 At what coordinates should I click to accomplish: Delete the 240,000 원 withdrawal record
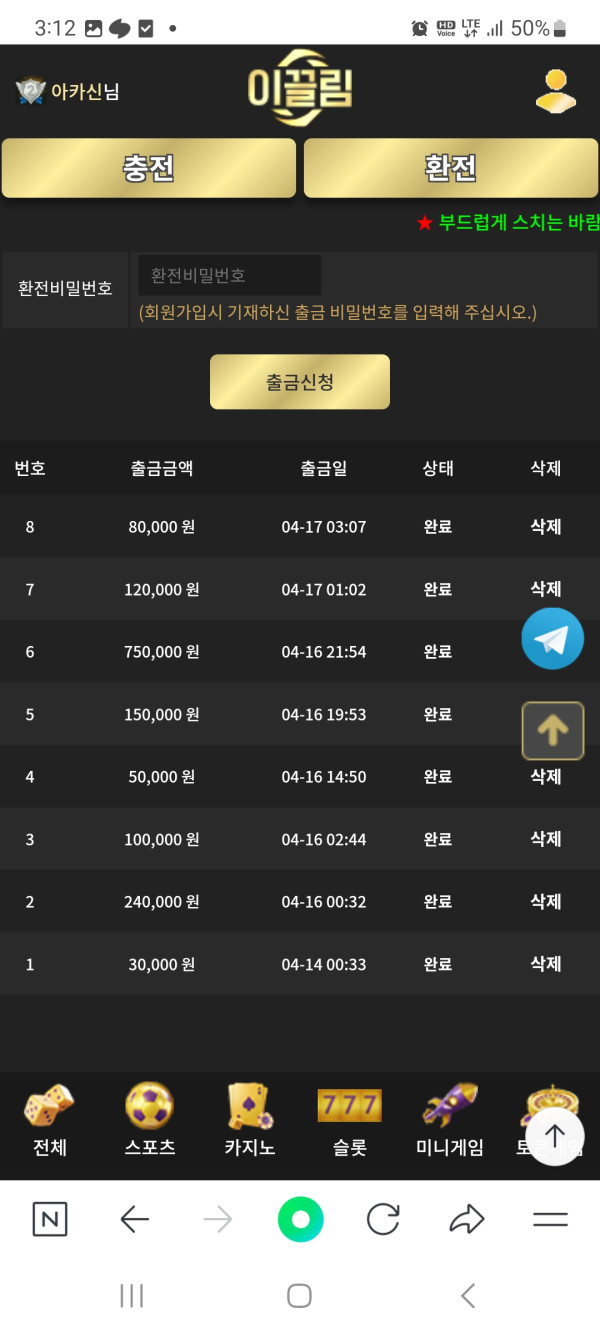coord(546,902)
